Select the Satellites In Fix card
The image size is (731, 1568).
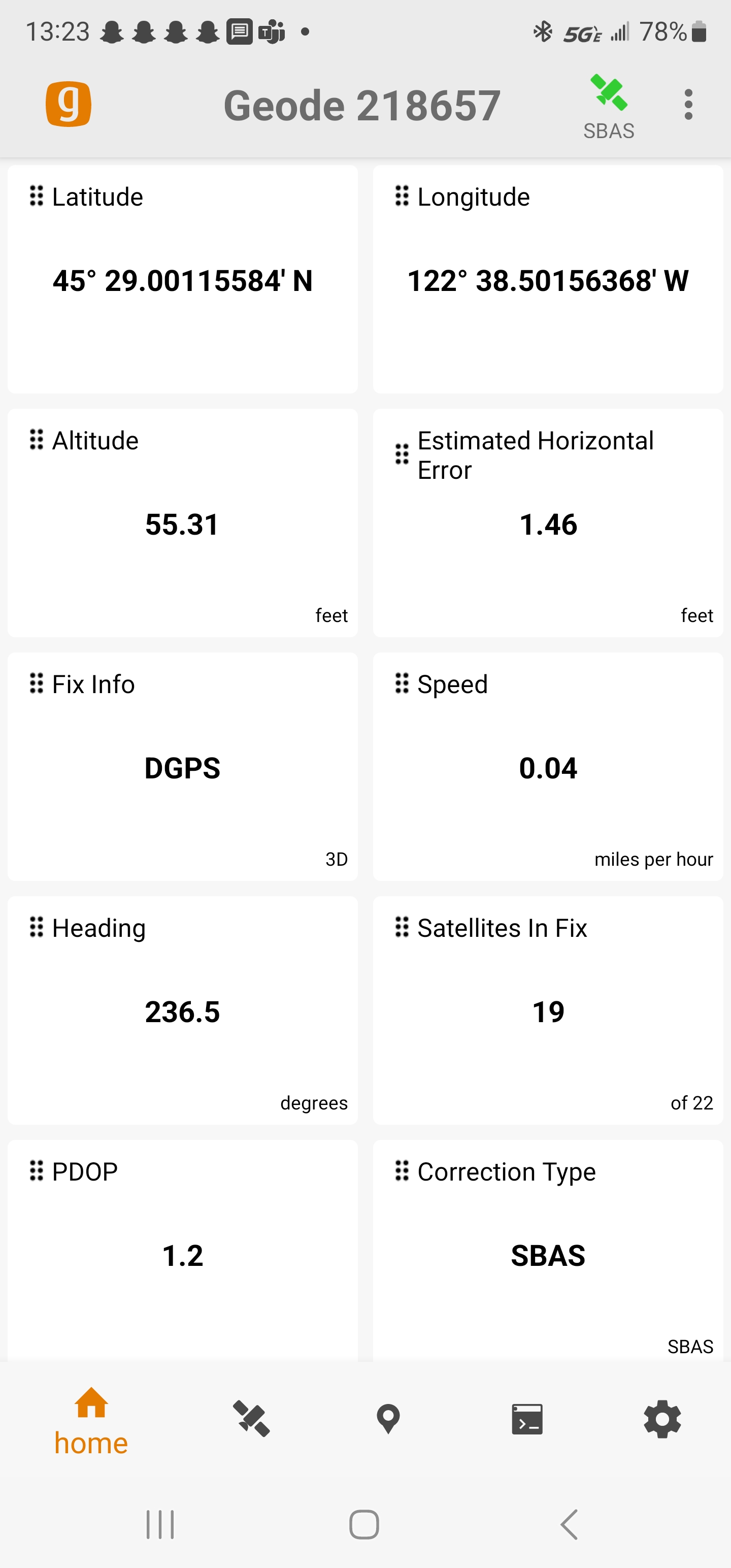click(x=548, y=1010)
